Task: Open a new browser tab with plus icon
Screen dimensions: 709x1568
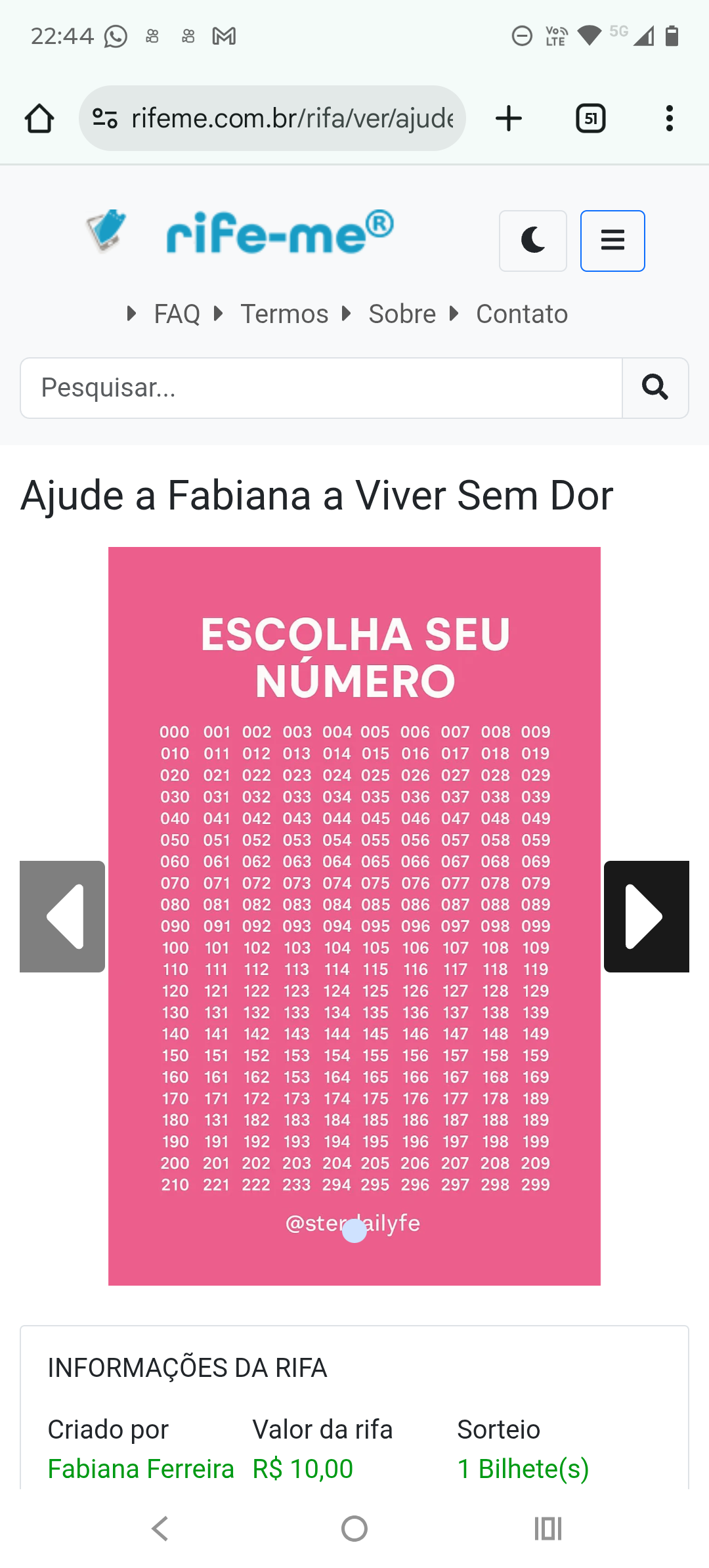Action: pyautogui.click(x=509, y=118)
